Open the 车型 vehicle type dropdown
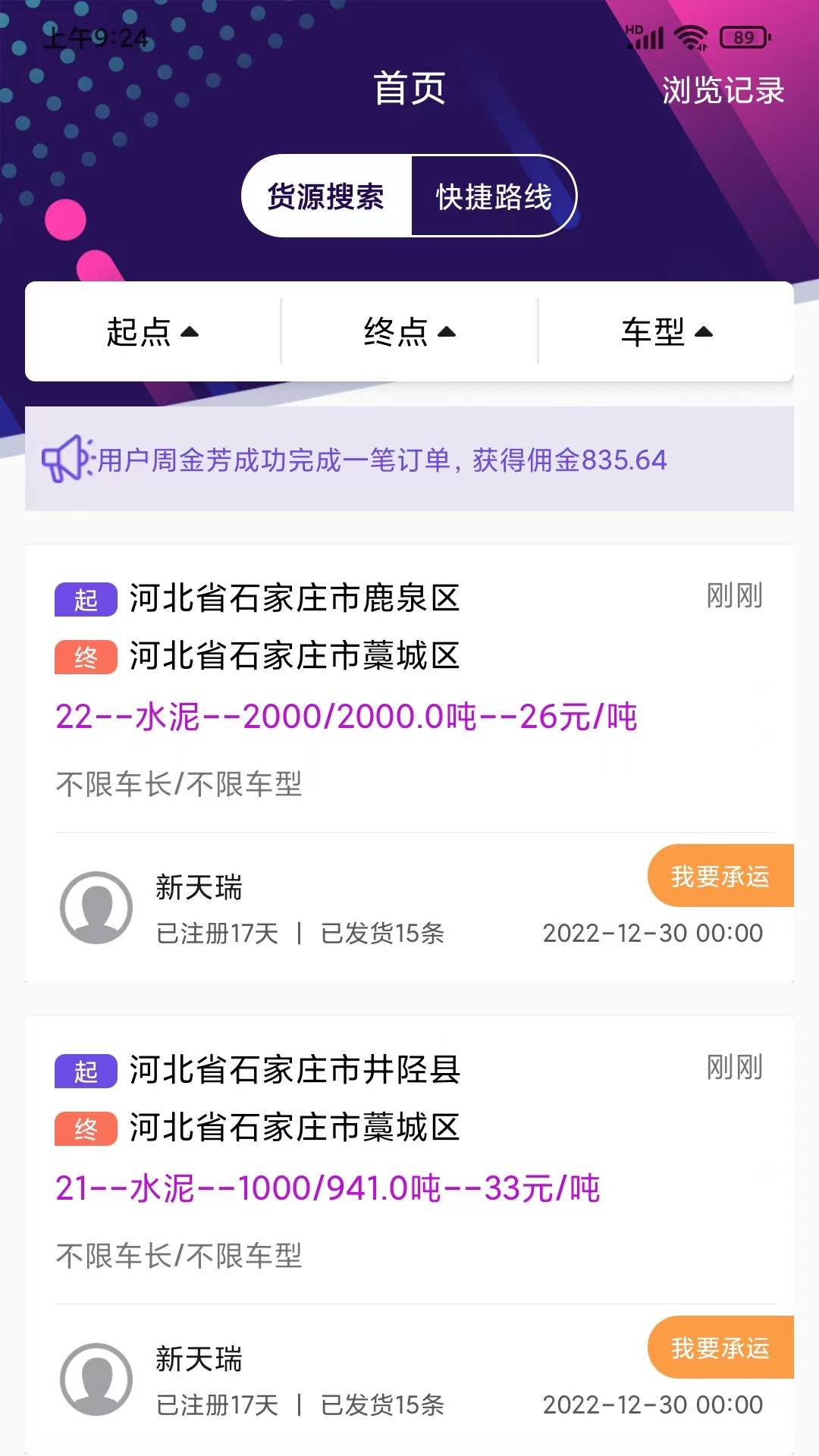This screenshot has height=1456, width=819. click(667, 332)
